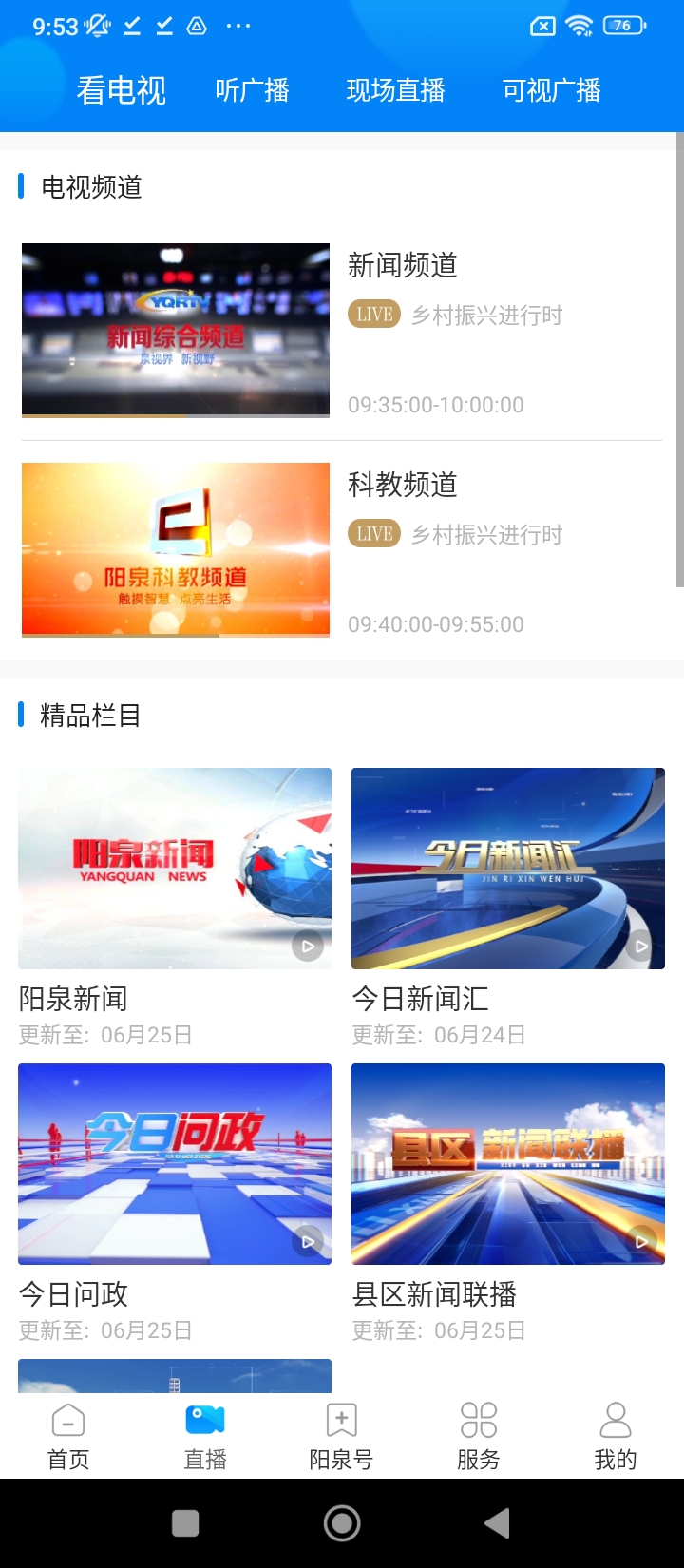Open the 今日问政 program
Viewport: 684px width, 1568px height.
click(175, 1202)
